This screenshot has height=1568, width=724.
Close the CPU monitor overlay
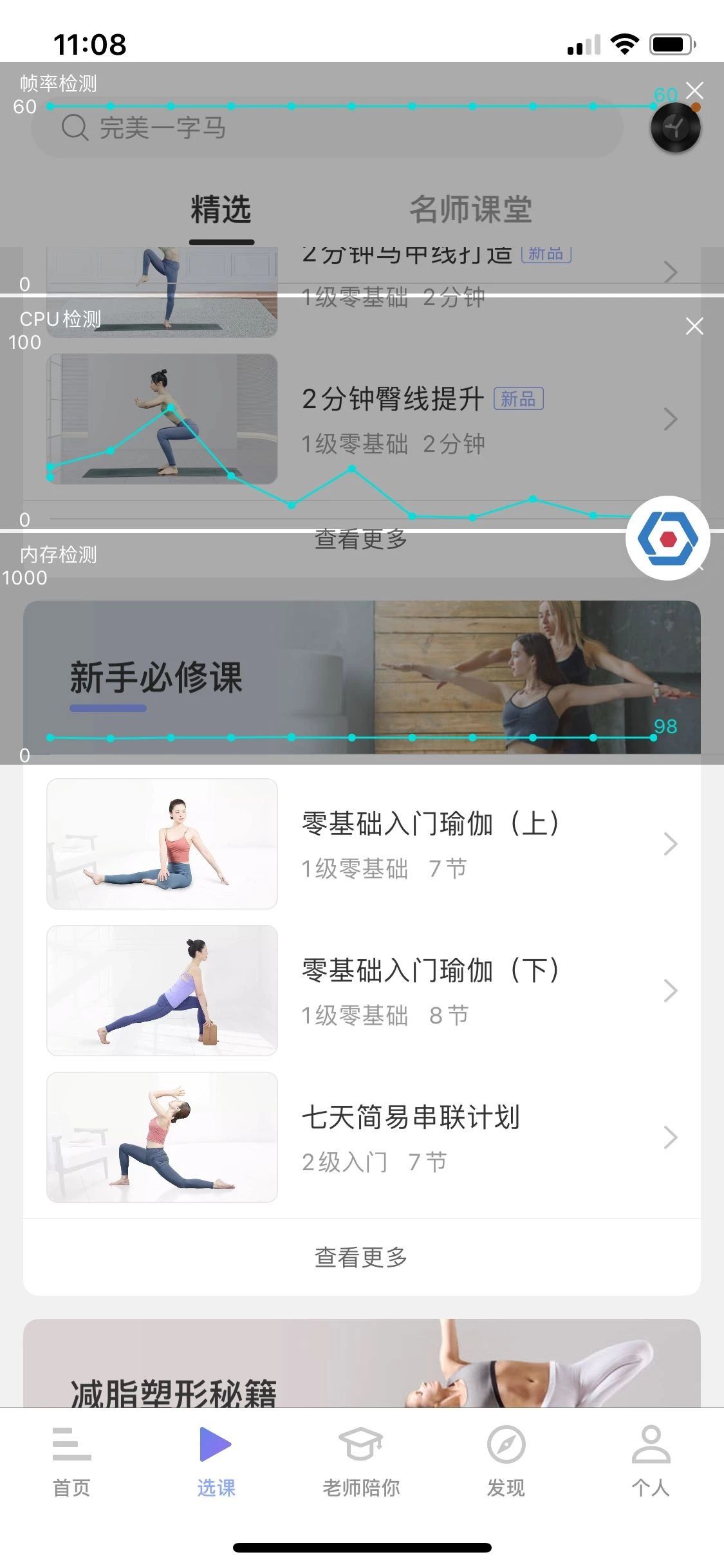coord(694,326)
